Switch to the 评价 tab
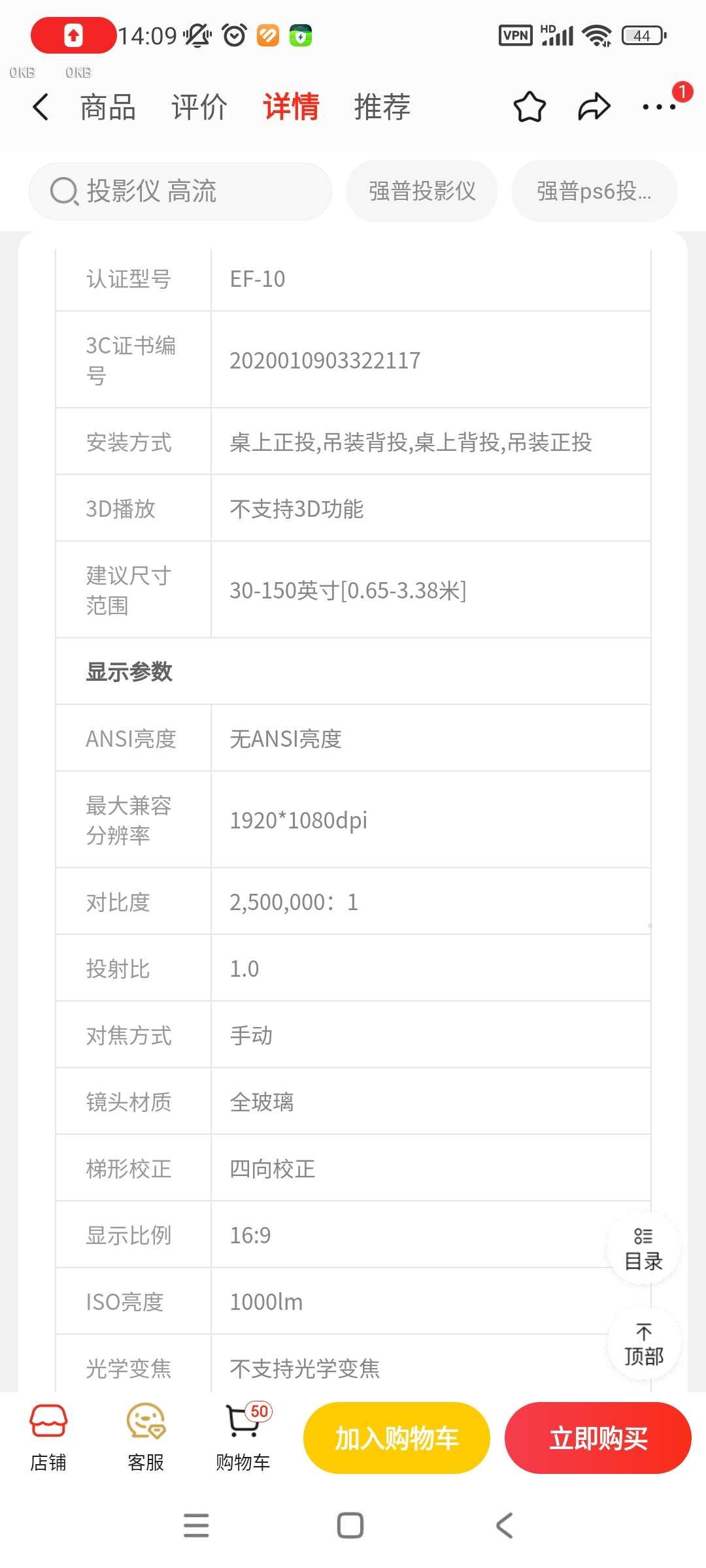Viewport: 706px width, 1568px height. (199, 107)
